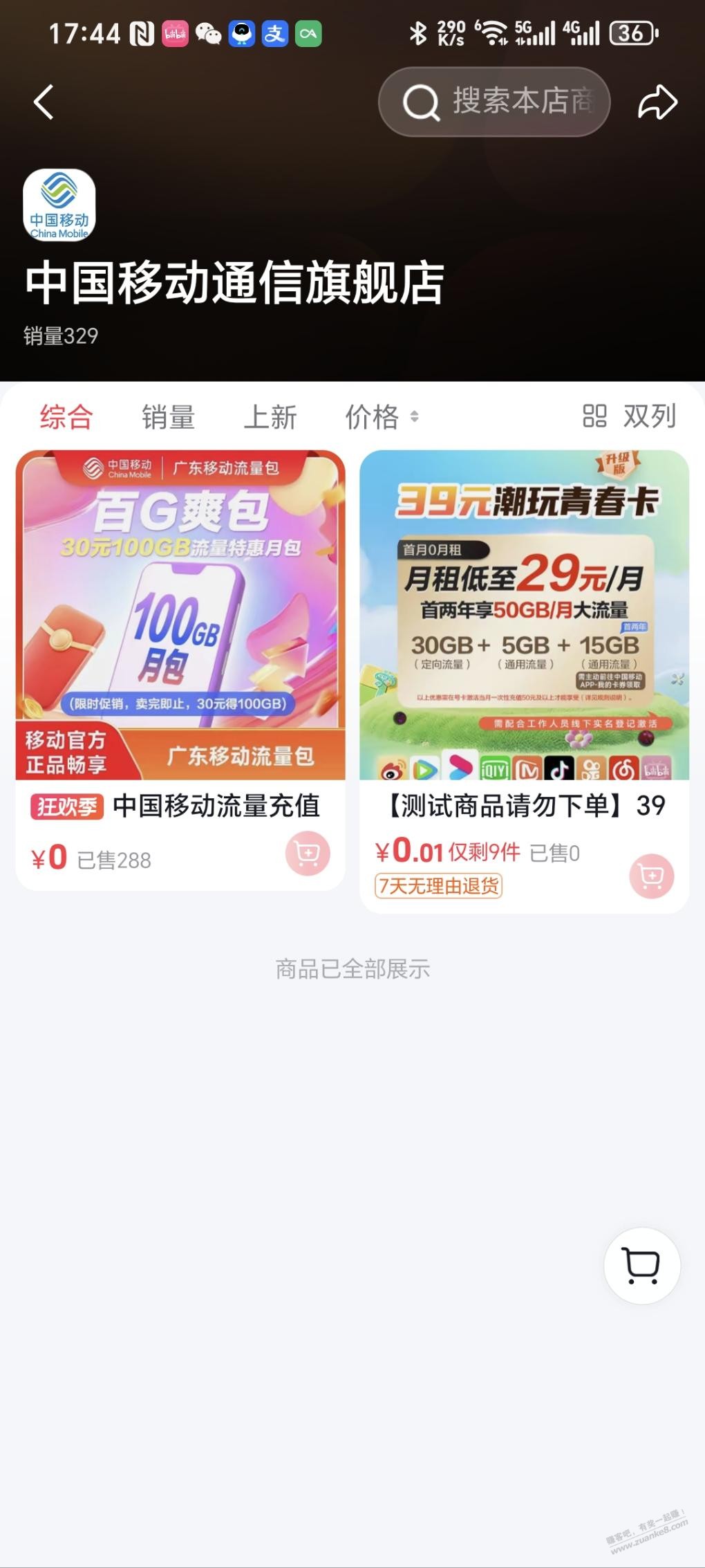Switch to the 销量 sort tab
The width and height of the screenshot is (705, 1568).
pyautogui.click(x=168, y=417)
